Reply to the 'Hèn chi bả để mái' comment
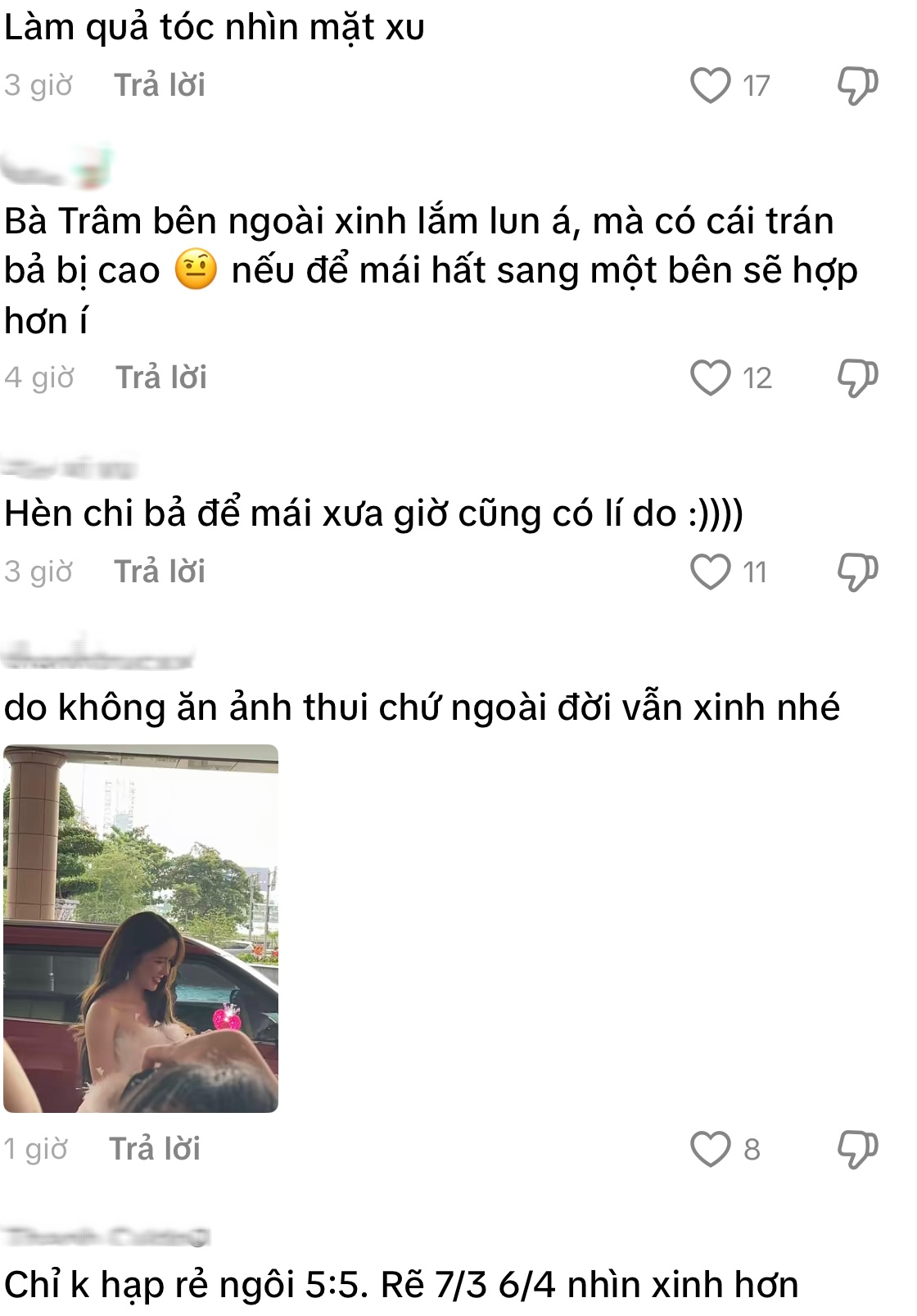Screen dimensions: 917x1316 160,572
